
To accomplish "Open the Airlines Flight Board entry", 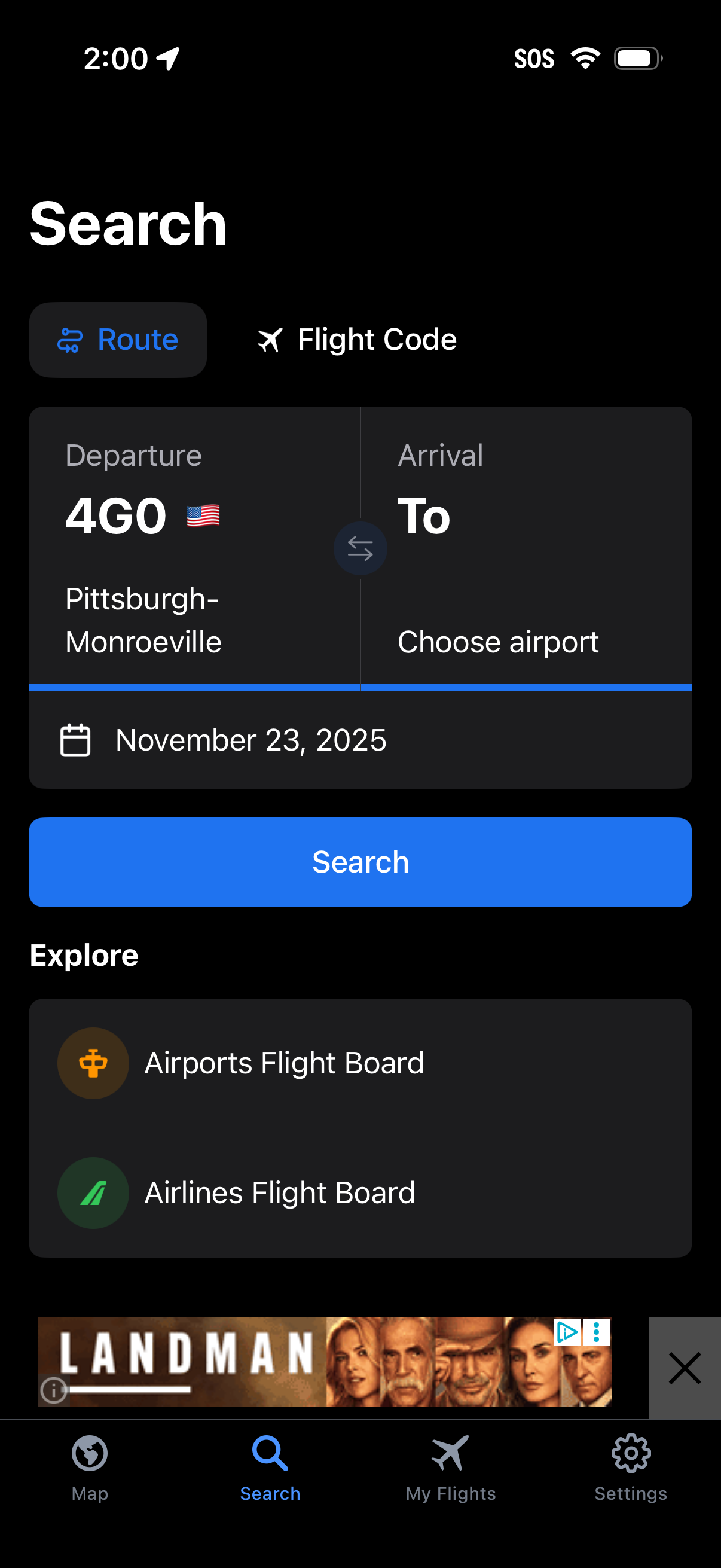I will (279, 1192).
